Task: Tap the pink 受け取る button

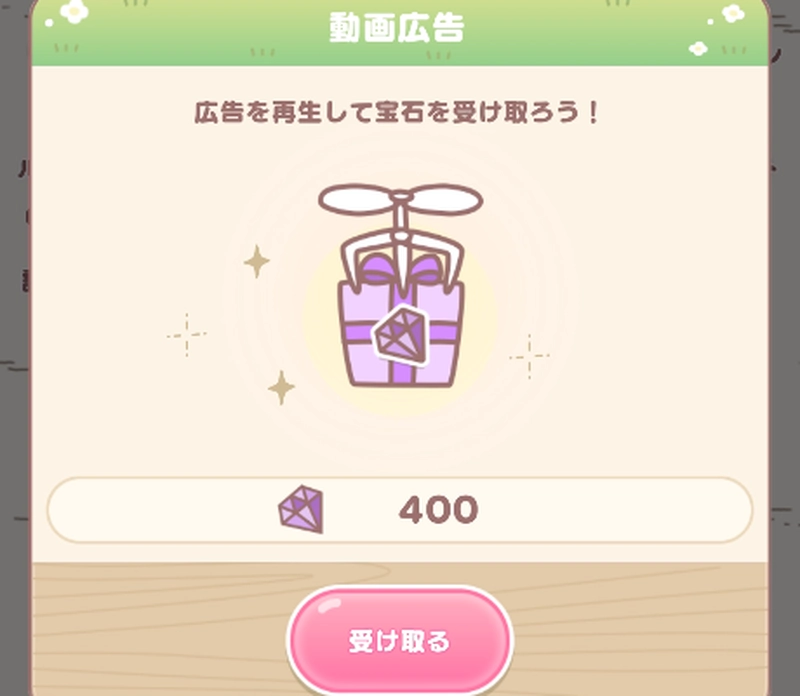Action: tap(399, 641)
